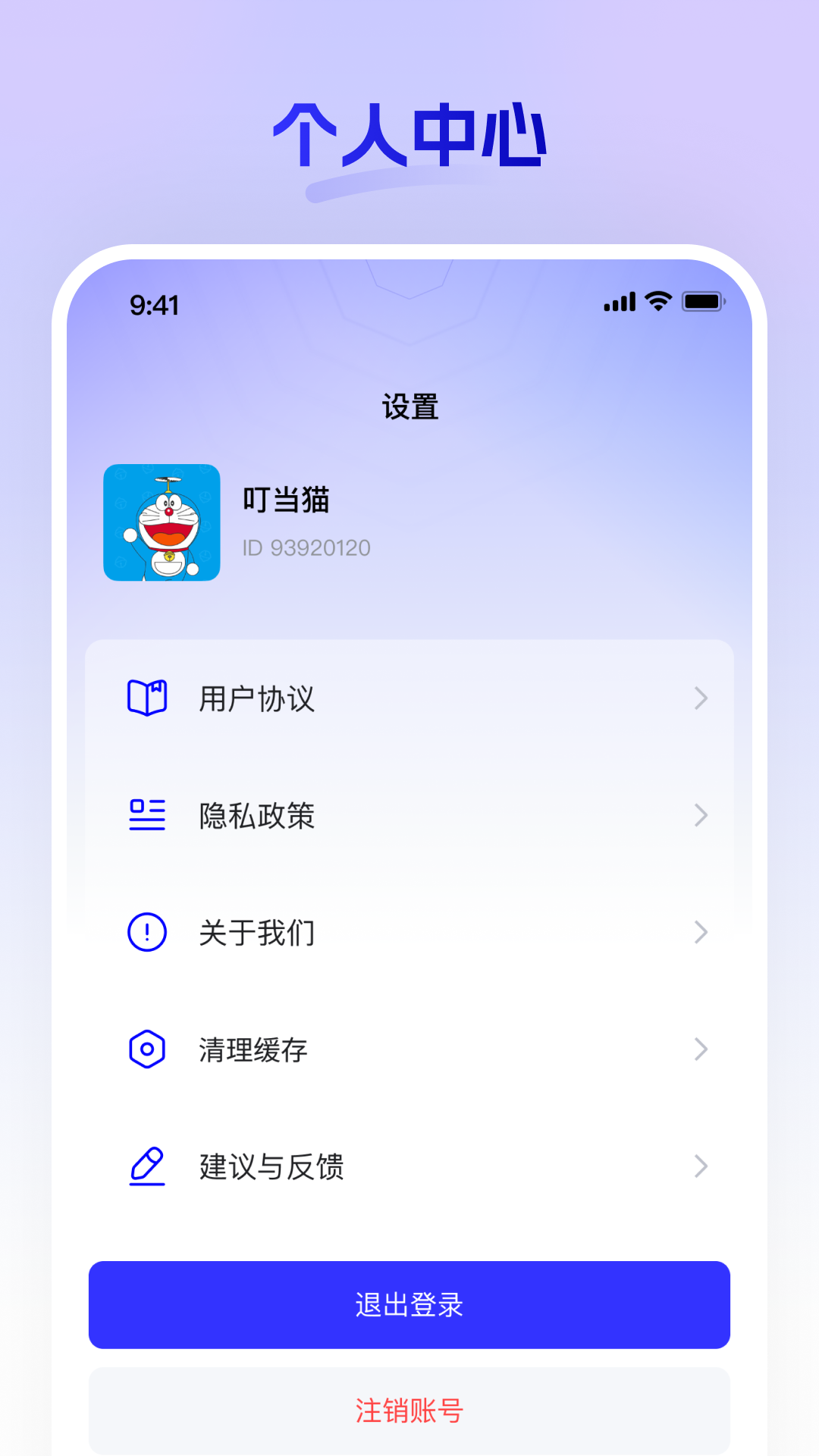The width and height of the screenshot is (819, 1456).
Task: Open the 清理缓存 row arrow
Action: (x=701, y=1050)
